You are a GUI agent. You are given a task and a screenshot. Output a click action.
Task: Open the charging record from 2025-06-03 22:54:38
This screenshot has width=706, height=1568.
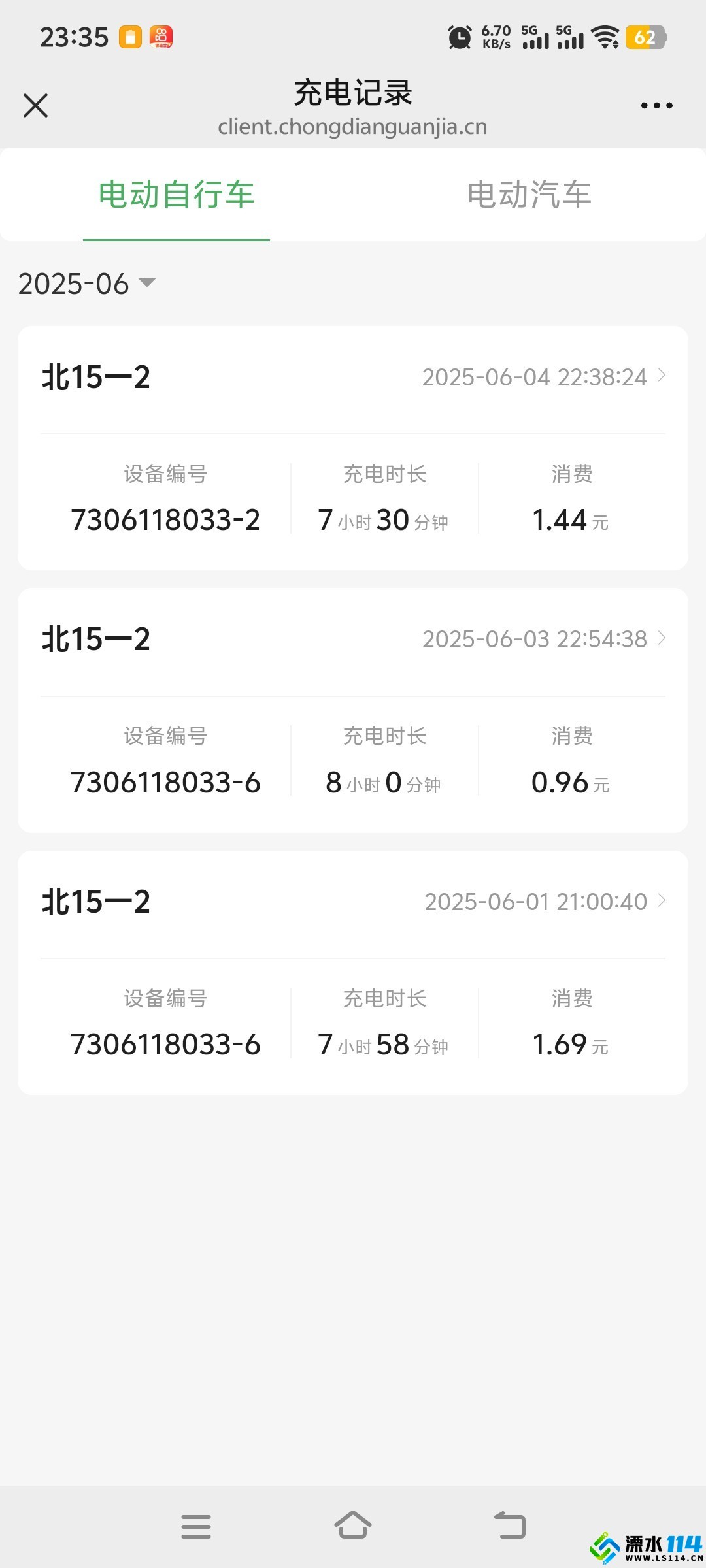[353, 710]
